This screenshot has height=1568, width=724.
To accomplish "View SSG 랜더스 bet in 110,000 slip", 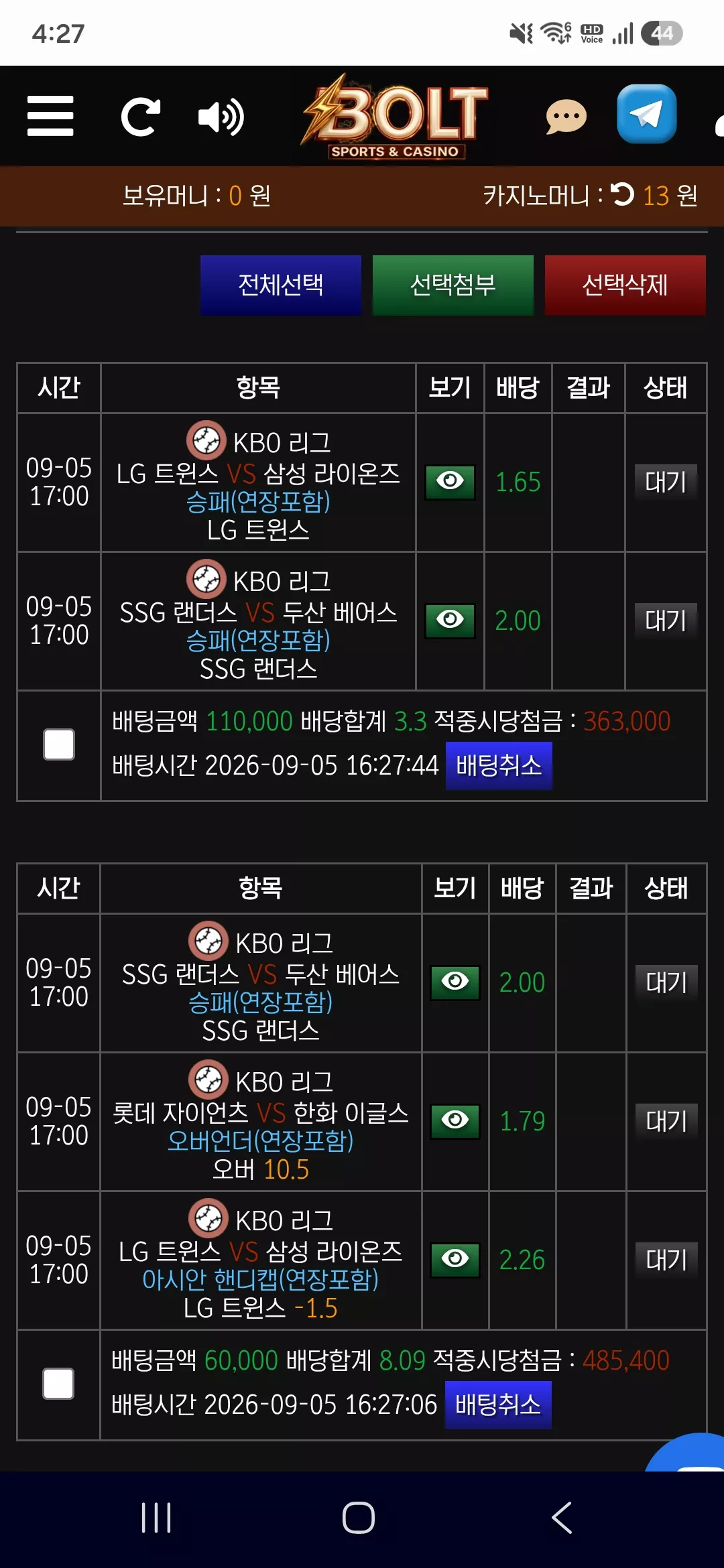I will pos(450,620).
